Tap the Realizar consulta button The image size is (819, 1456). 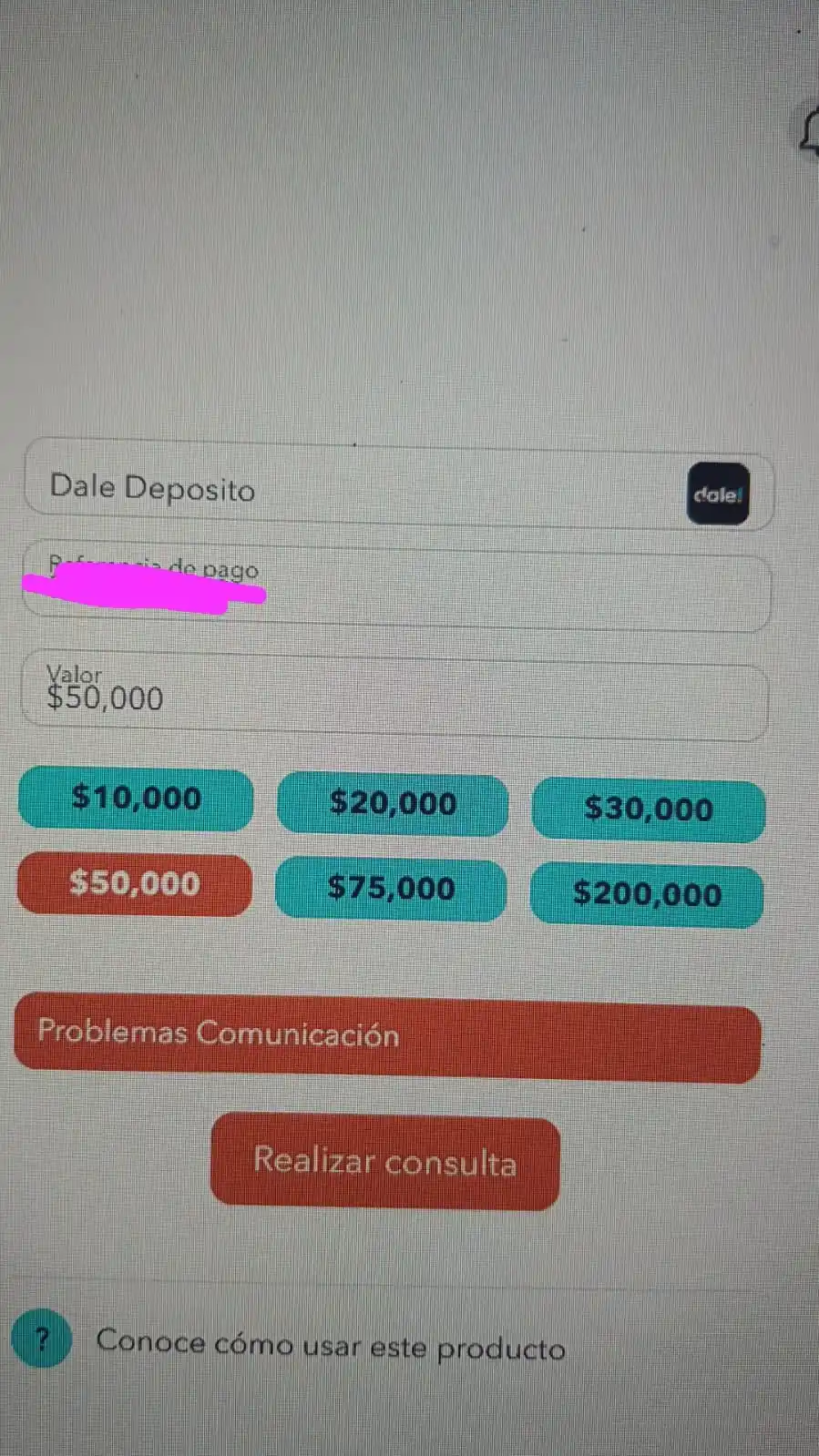(384, 1163)
